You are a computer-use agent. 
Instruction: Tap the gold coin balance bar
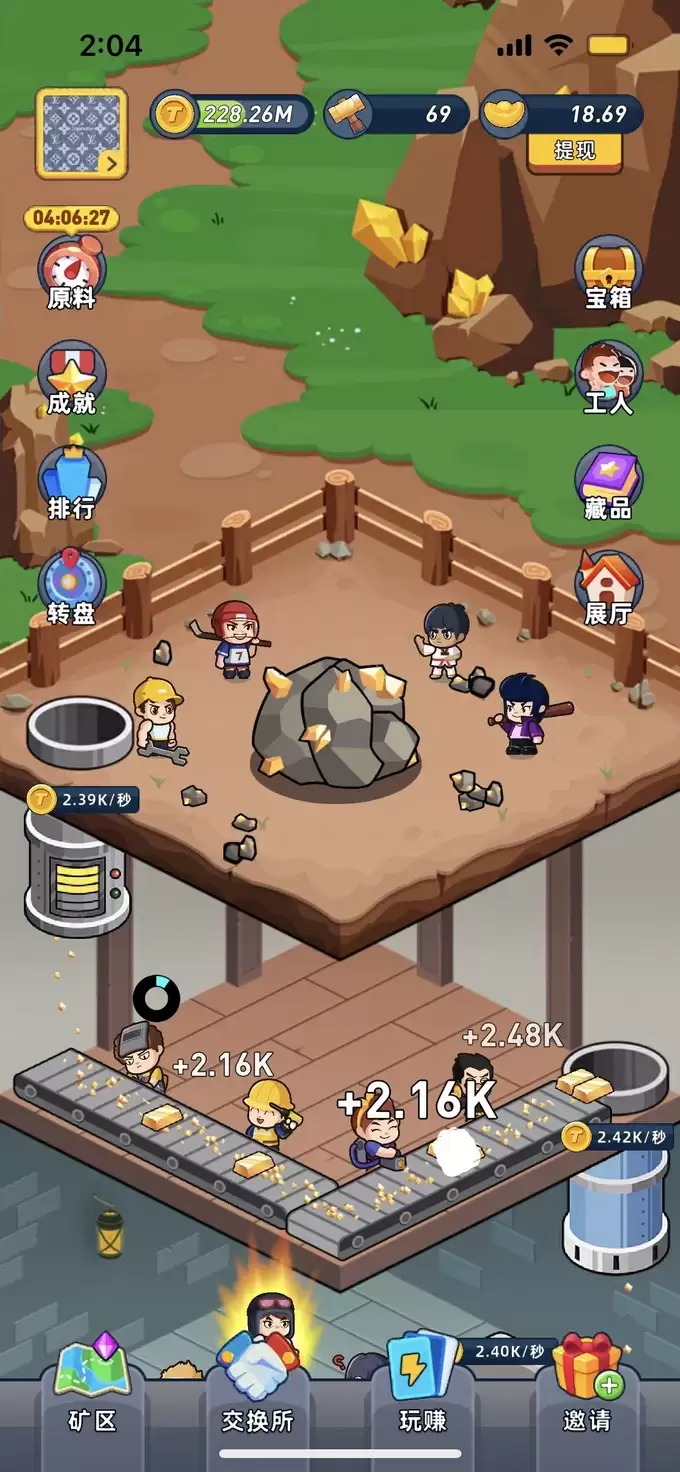click(232, 115)
